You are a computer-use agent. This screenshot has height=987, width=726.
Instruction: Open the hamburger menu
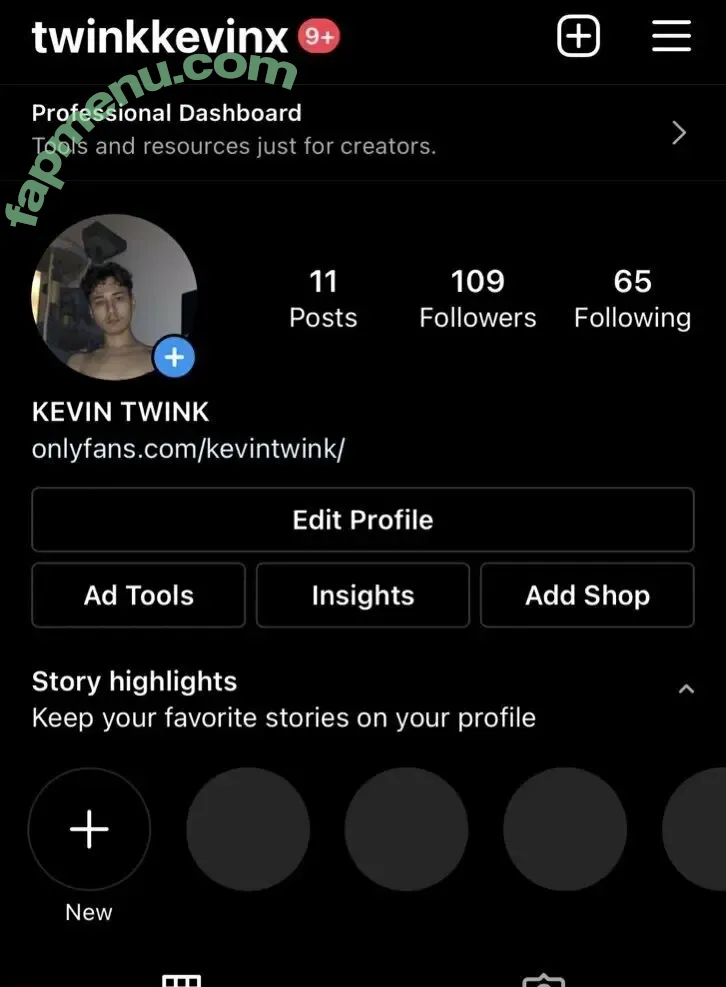[x=671, y=37]
